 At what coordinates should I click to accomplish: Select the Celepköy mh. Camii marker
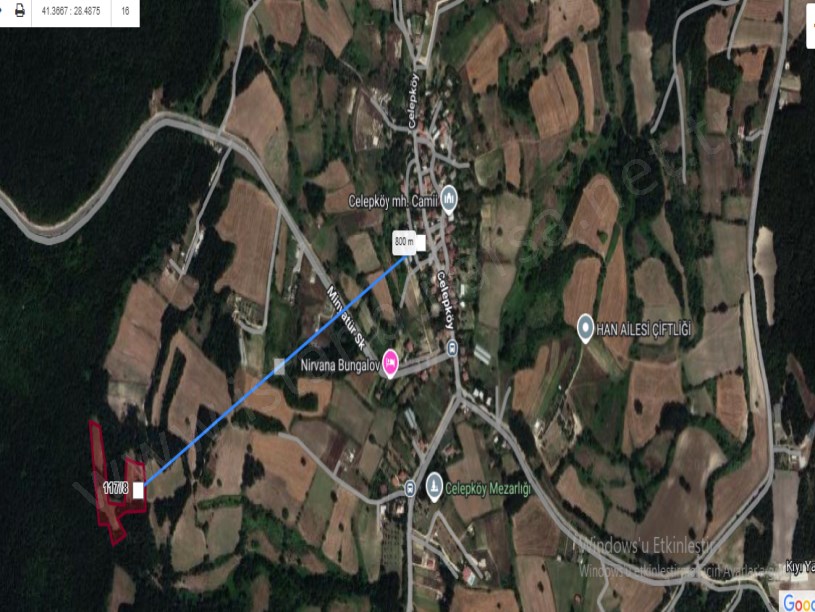click(x=448, y=199)
